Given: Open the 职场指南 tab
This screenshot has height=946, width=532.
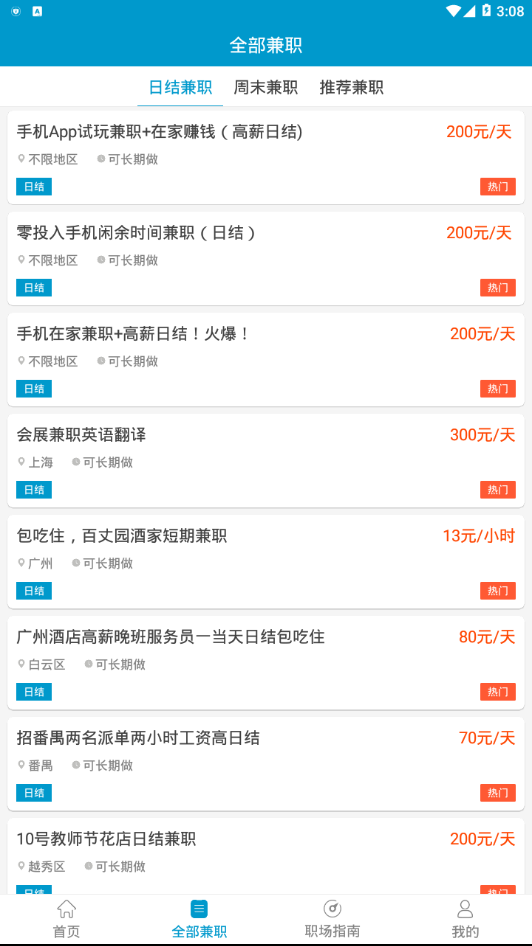Looking at the screenshot, I should pos(332,919).
